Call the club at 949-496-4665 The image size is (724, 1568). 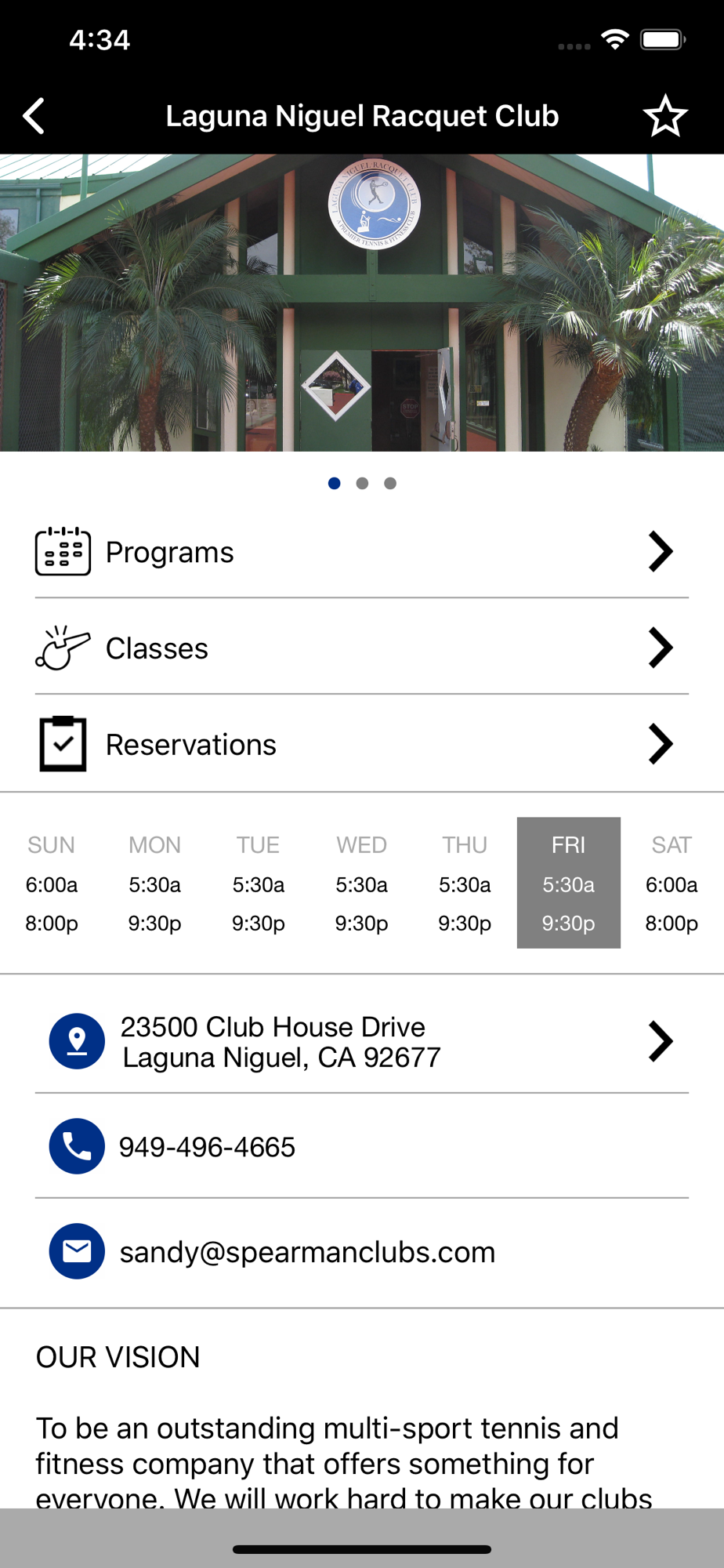362,1146
